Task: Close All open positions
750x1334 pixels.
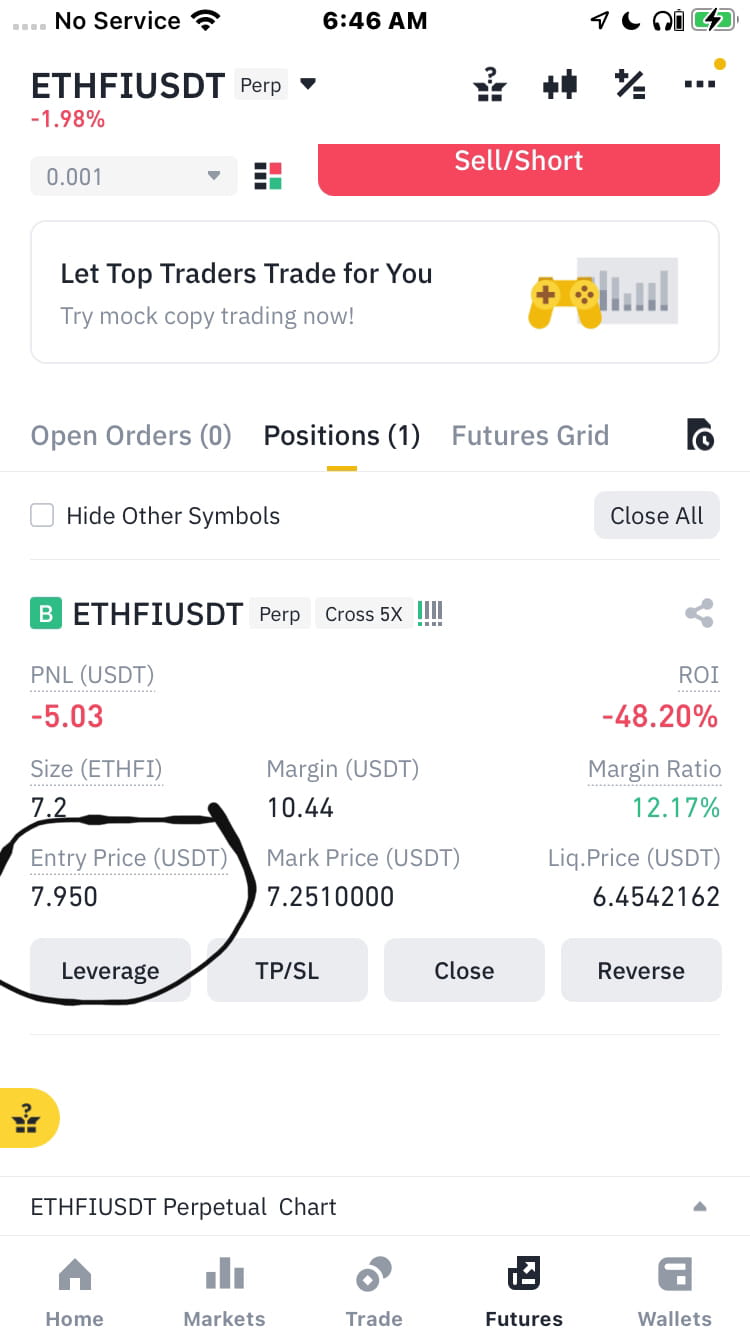Action: [x=656, y=515]
